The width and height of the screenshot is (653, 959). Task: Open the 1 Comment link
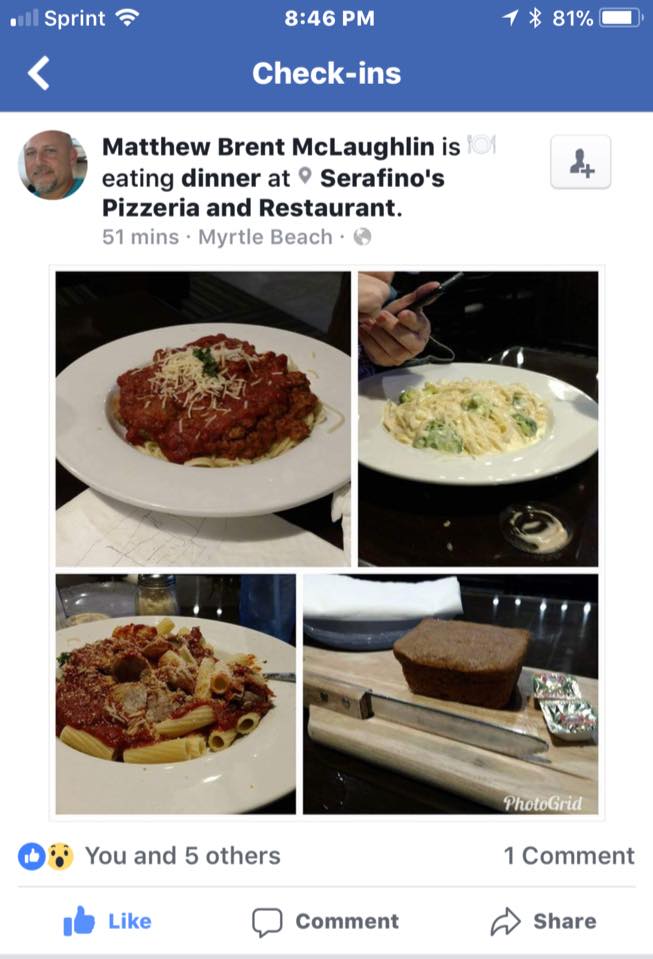[x=568, y=856]
